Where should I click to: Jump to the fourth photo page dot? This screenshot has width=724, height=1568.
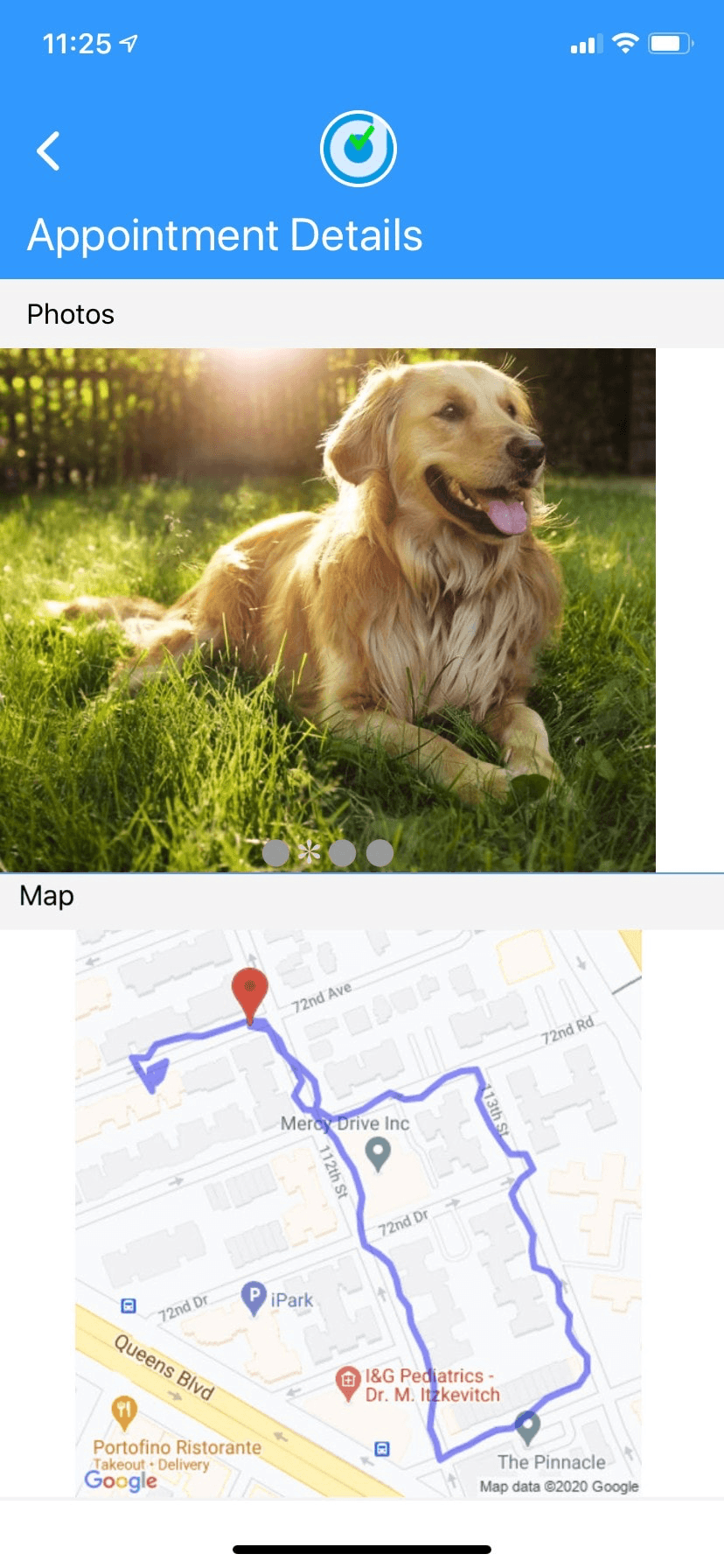coord(379,852)
